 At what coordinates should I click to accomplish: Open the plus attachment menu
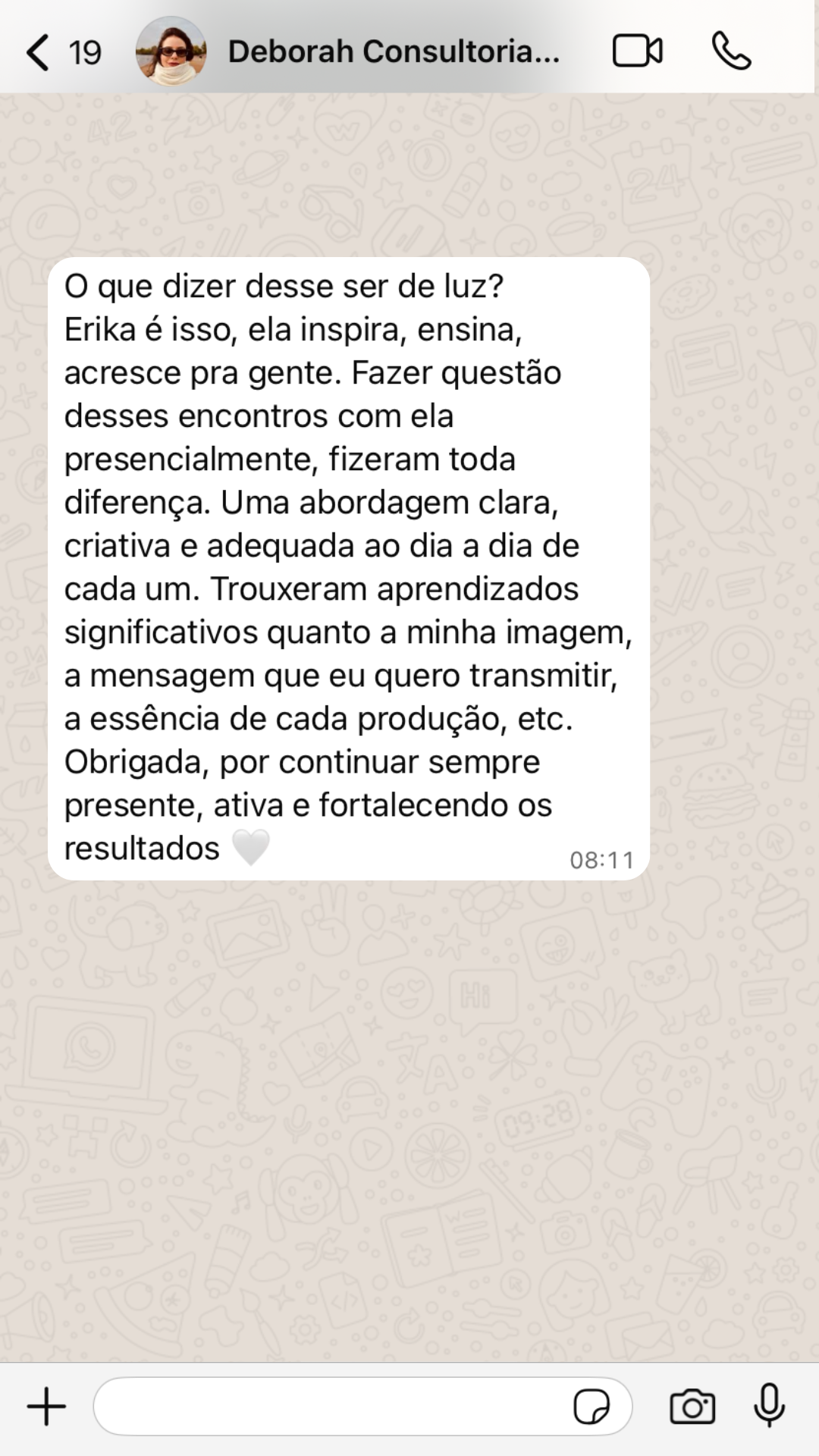pyautogui.click(x=47, y=1407)
